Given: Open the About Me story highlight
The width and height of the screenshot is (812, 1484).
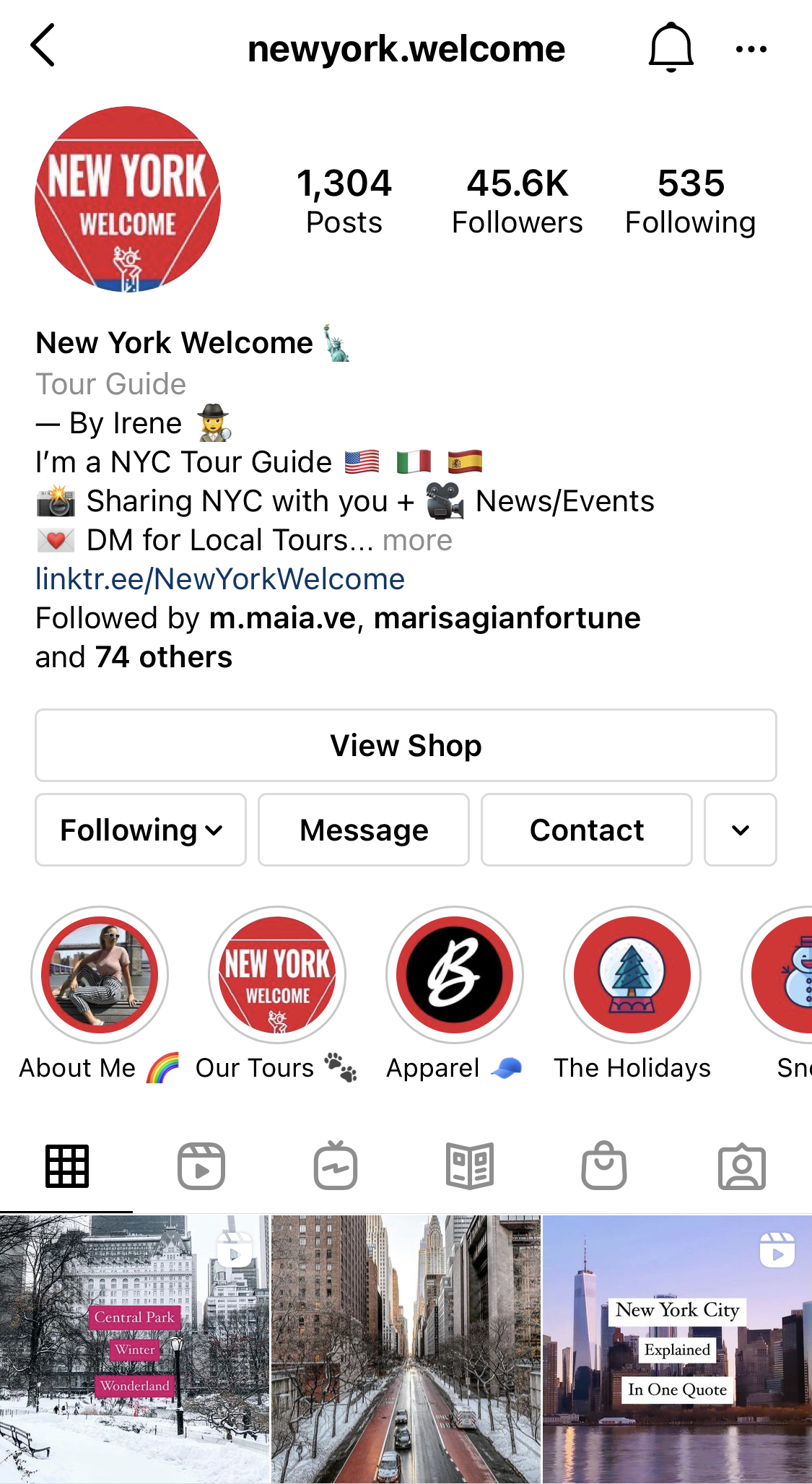Looking at the screenshot, I should (x=100, y=975).
